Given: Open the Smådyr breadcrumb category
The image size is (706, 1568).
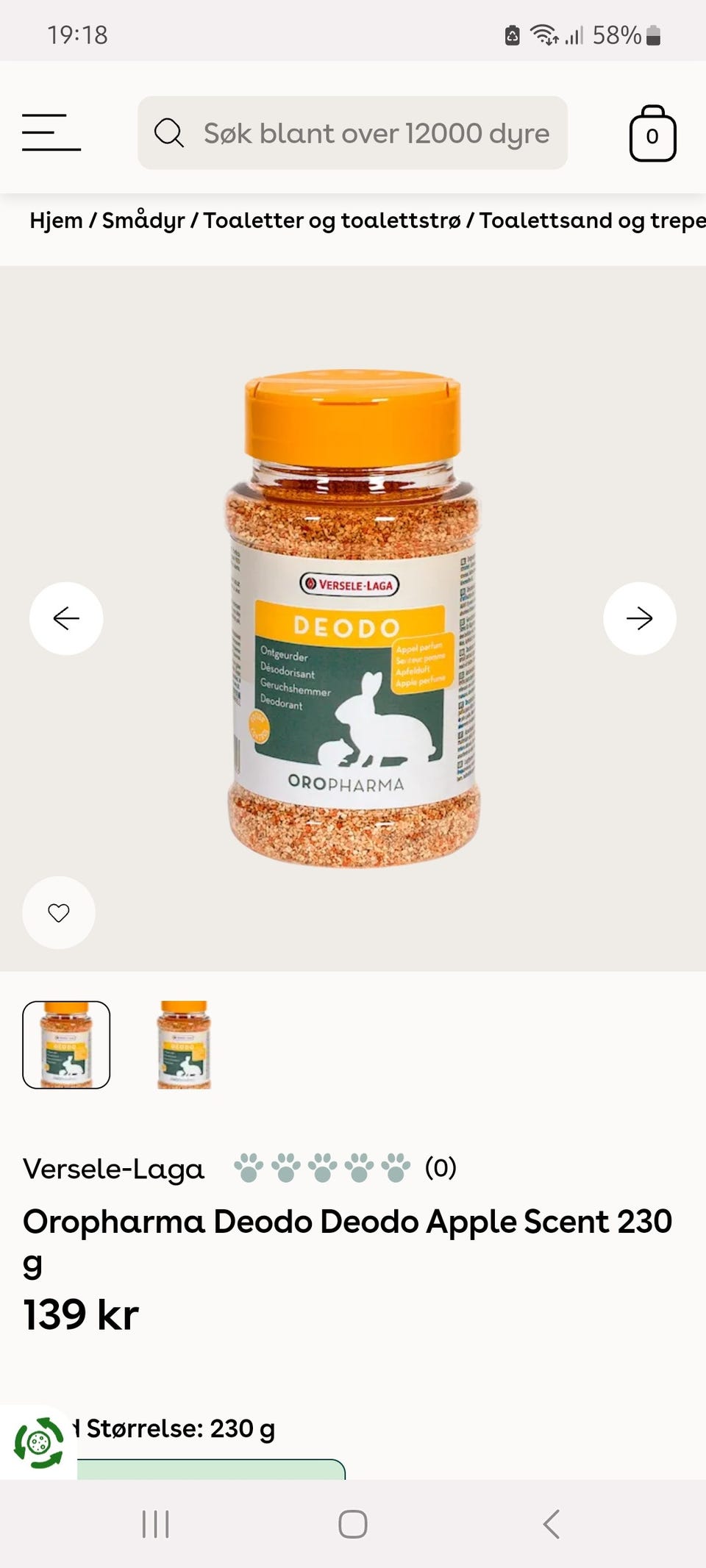Looking at the screenshot, I should tap(143, 221).
